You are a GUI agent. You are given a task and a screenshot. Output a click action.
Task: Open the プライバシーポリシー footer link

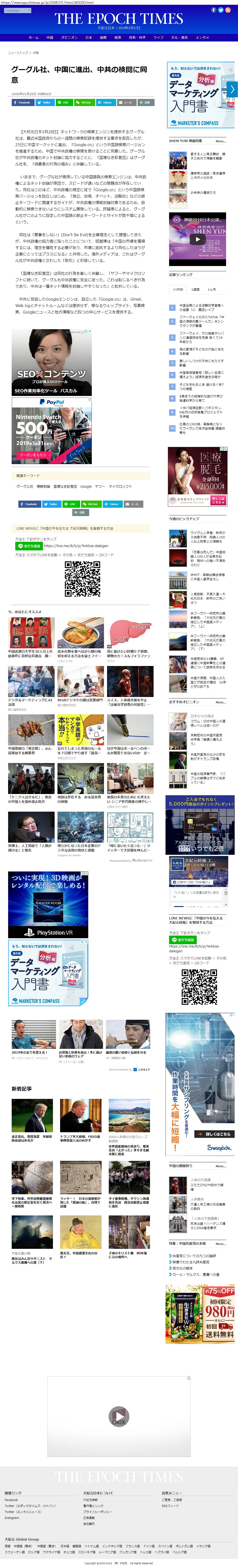[97, 1512]
